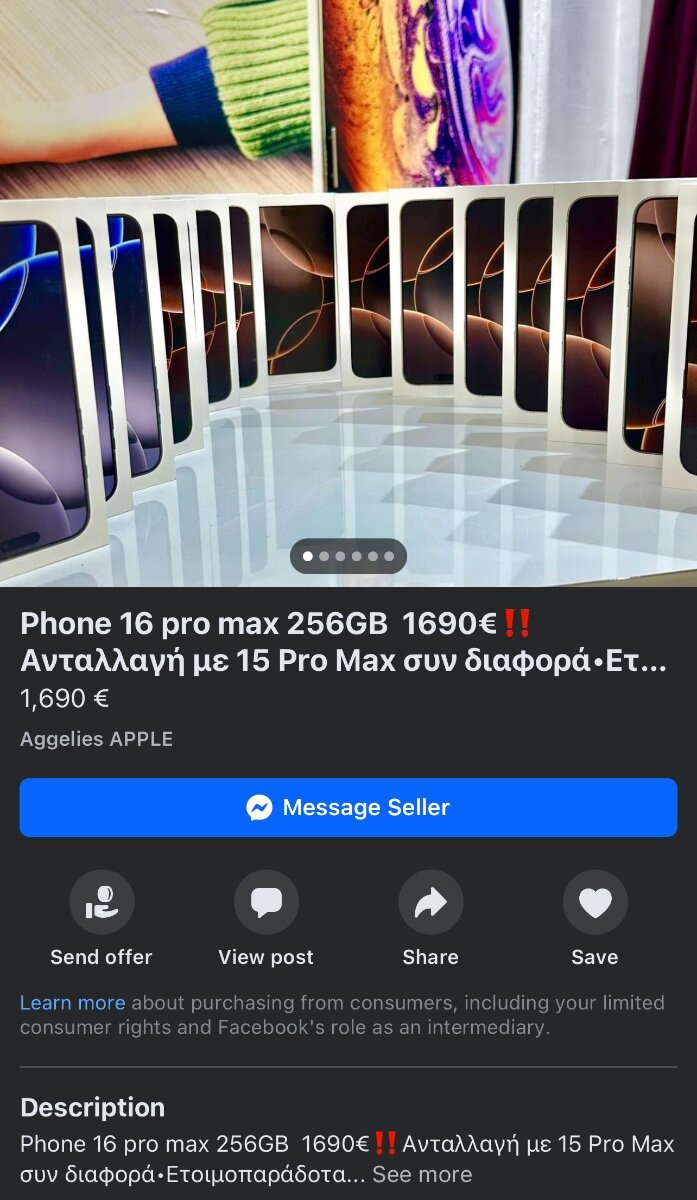Open the Aggelies APPLE seller profile
Image resolution: width=697 pixels, height=1200 pixels.
coord(96,739)
